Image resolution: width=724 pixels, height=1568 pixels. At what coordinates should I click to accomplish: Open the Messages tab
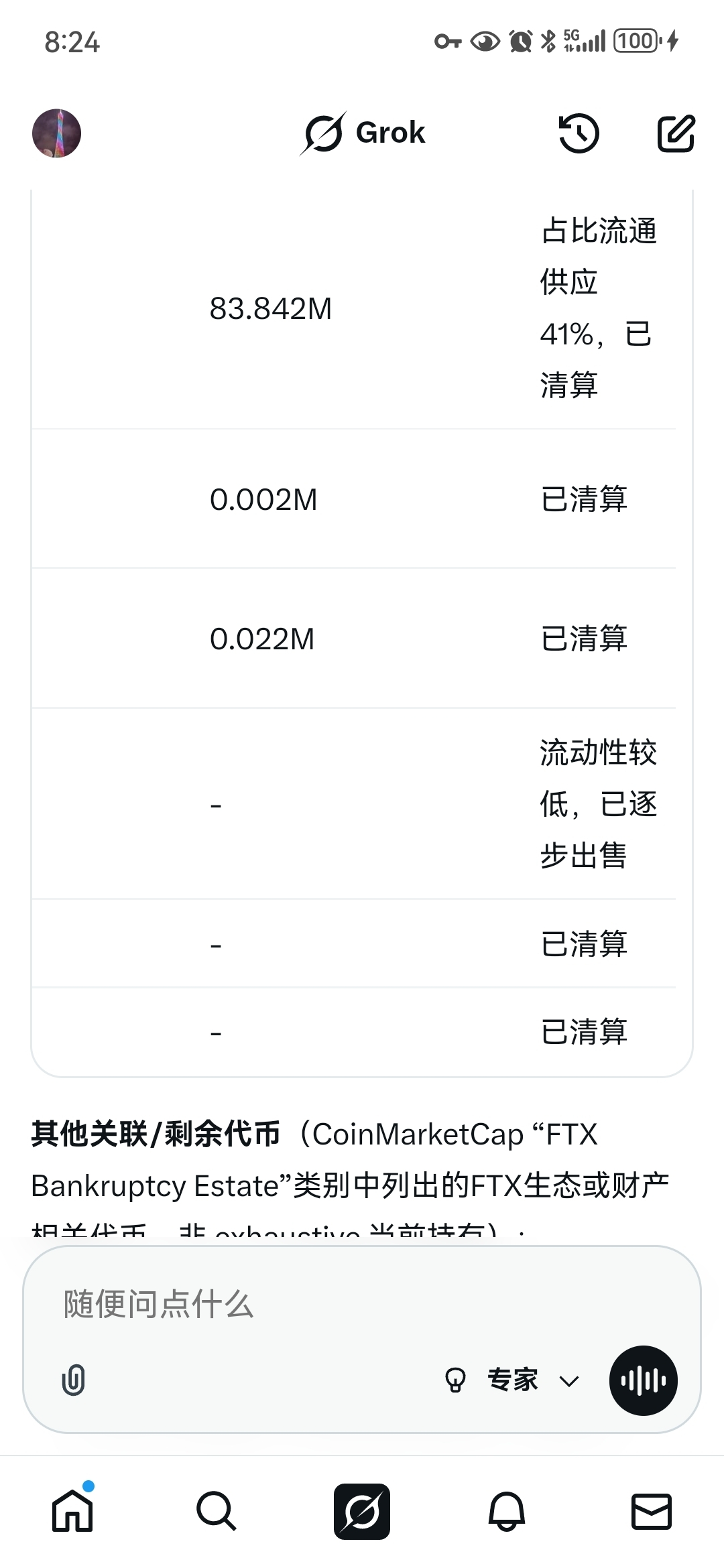coord(651,1512)
